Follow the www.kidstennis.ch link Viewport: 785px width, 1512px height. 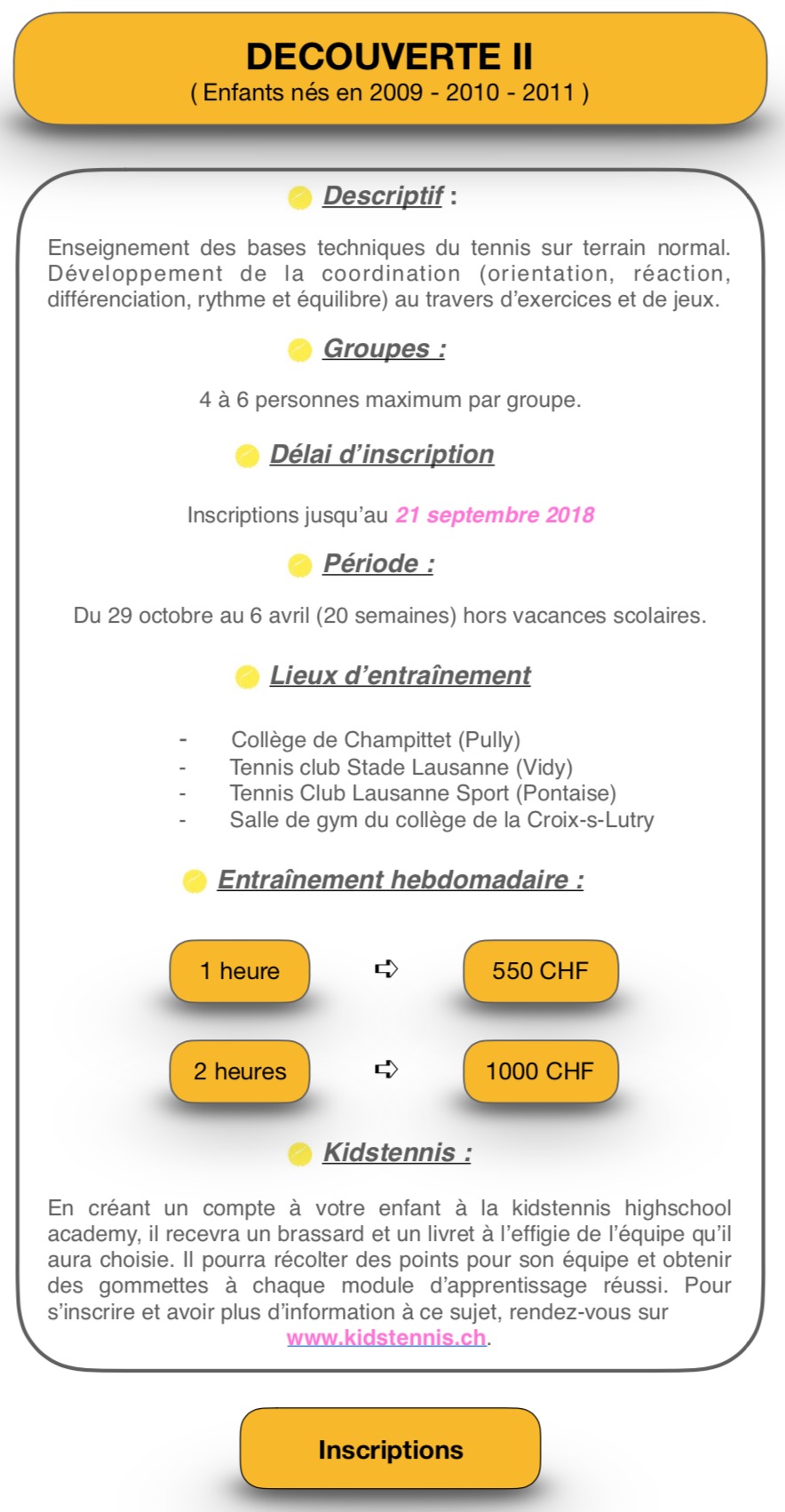tap(386, 1337)
